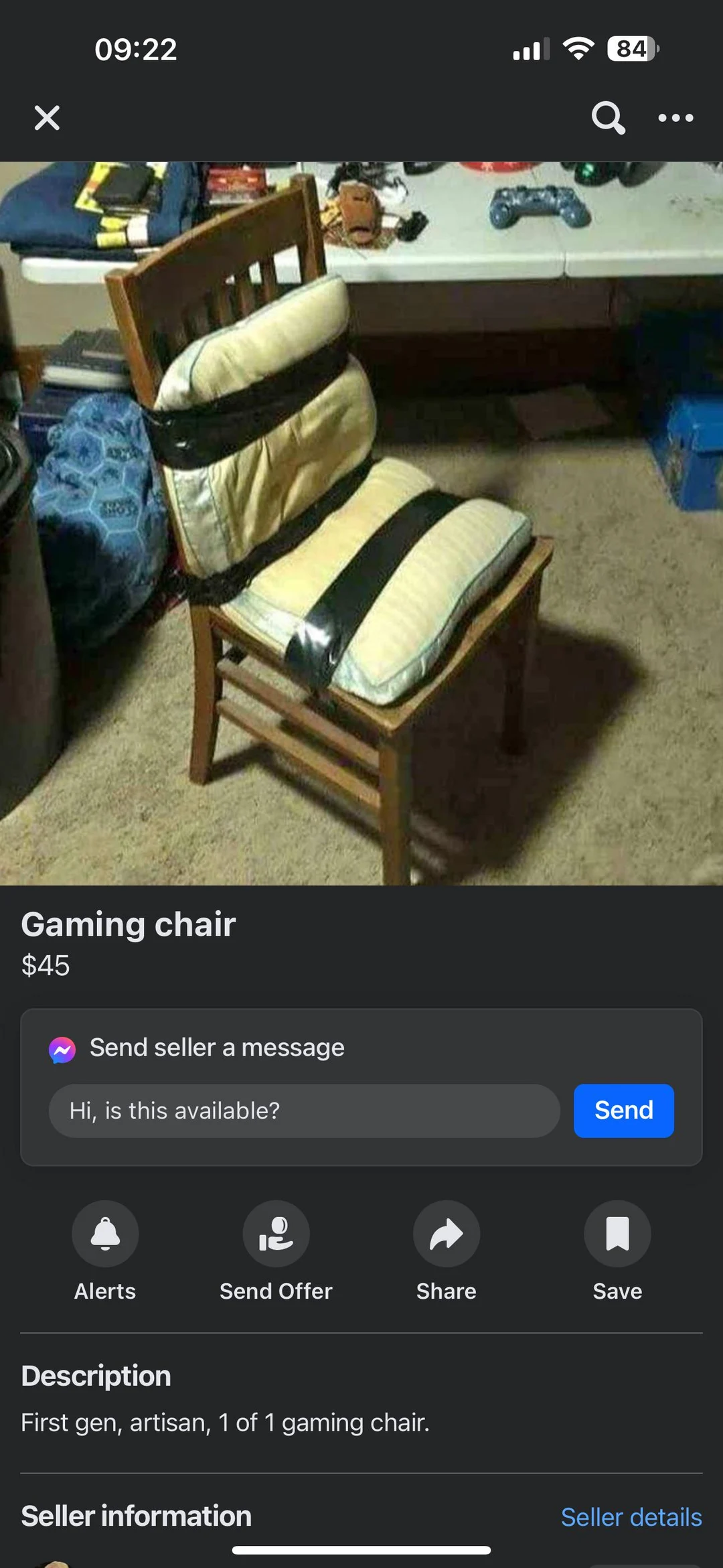Tap the Share arrow icon
723x1568 pixels.
446,1232
